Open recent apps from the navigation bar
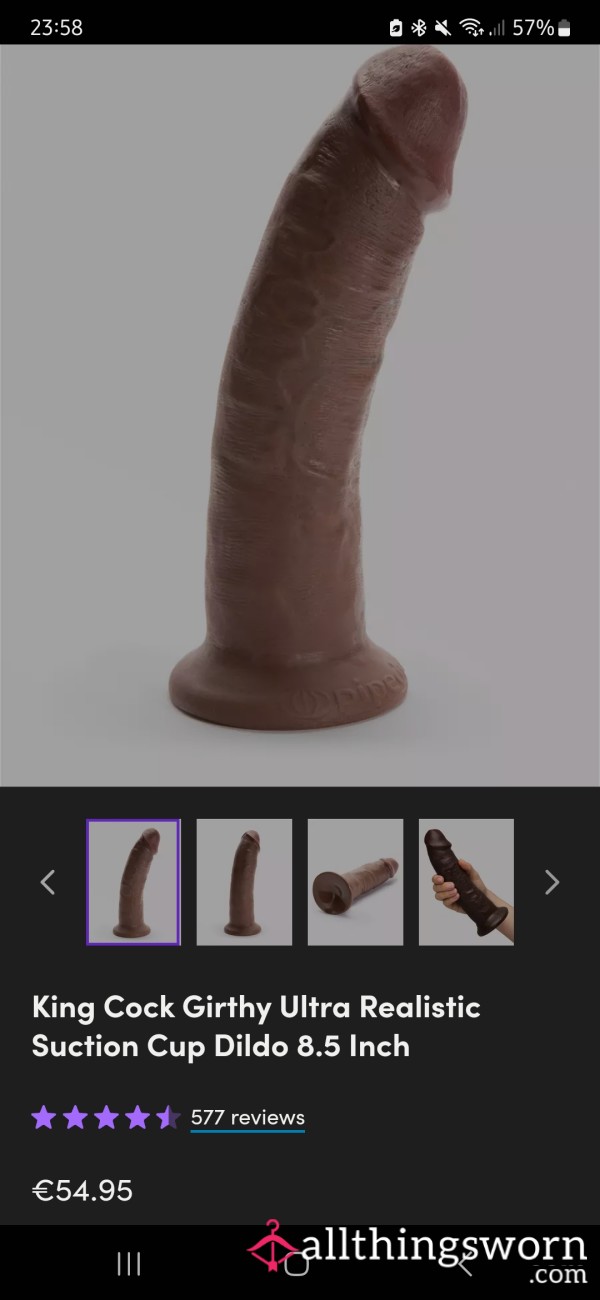The image size is (600, 1300). (x=129, y=1264)
